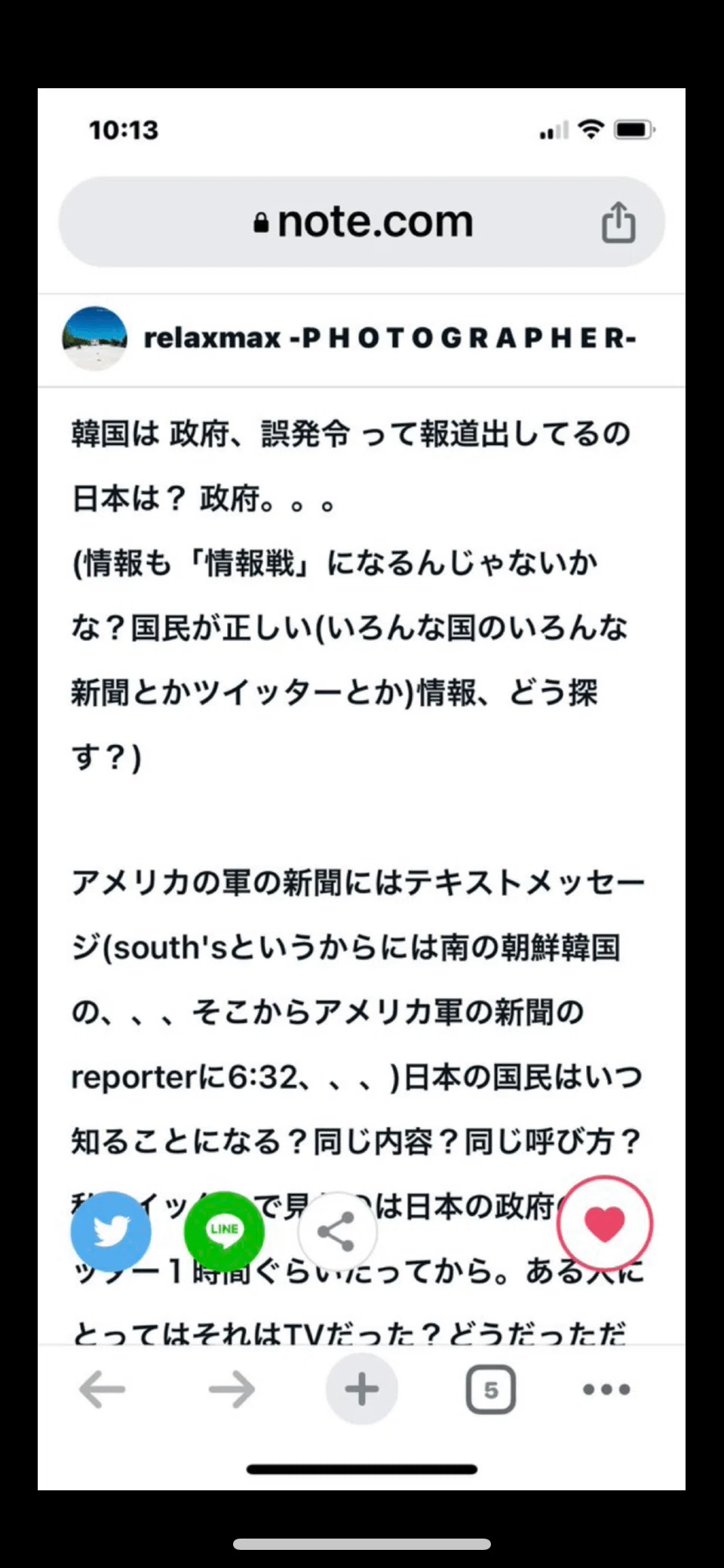Open a new tab with plus button
Image resolution: width=724 pixels, height=1568 pixels.
click(x=362, y=1388)
